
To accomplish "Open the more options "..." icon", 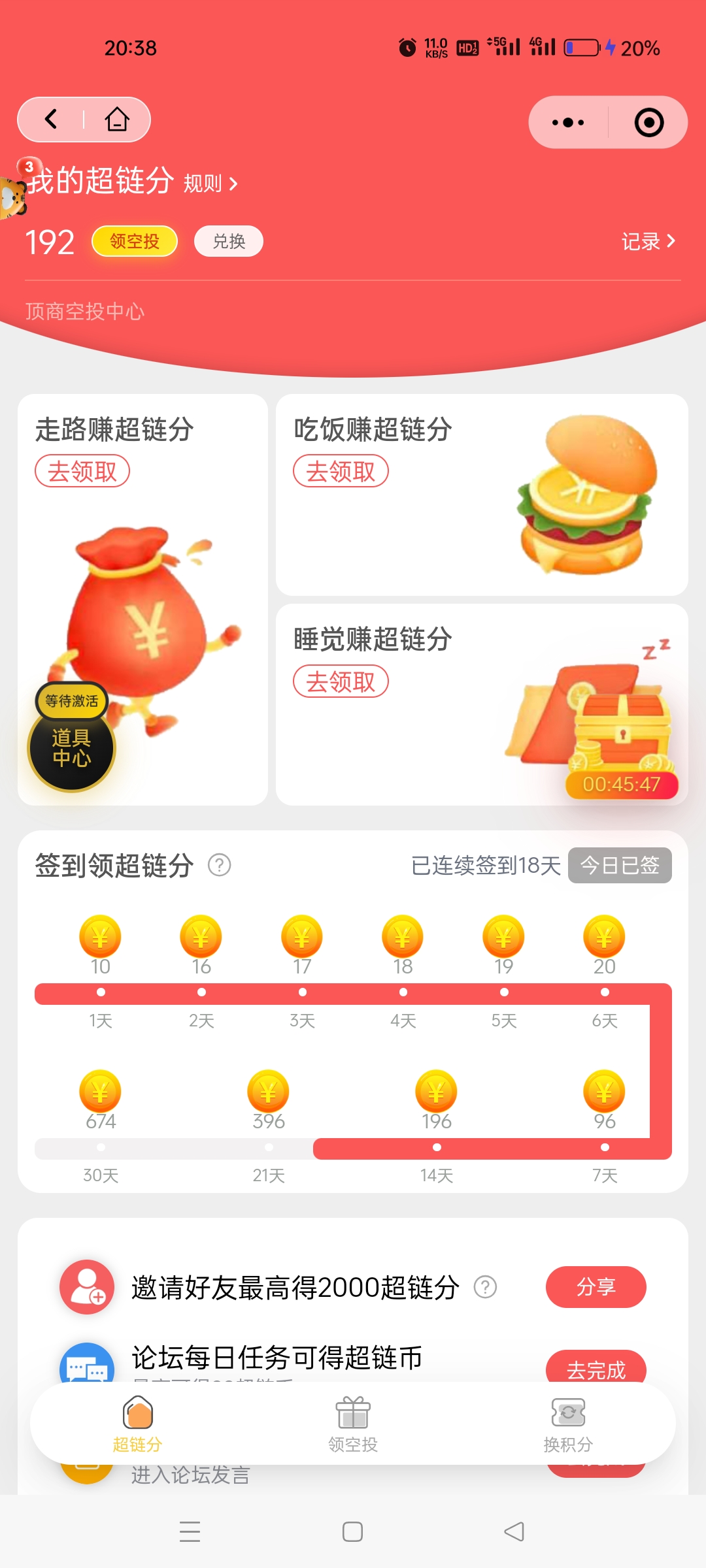I will point(566,122).
